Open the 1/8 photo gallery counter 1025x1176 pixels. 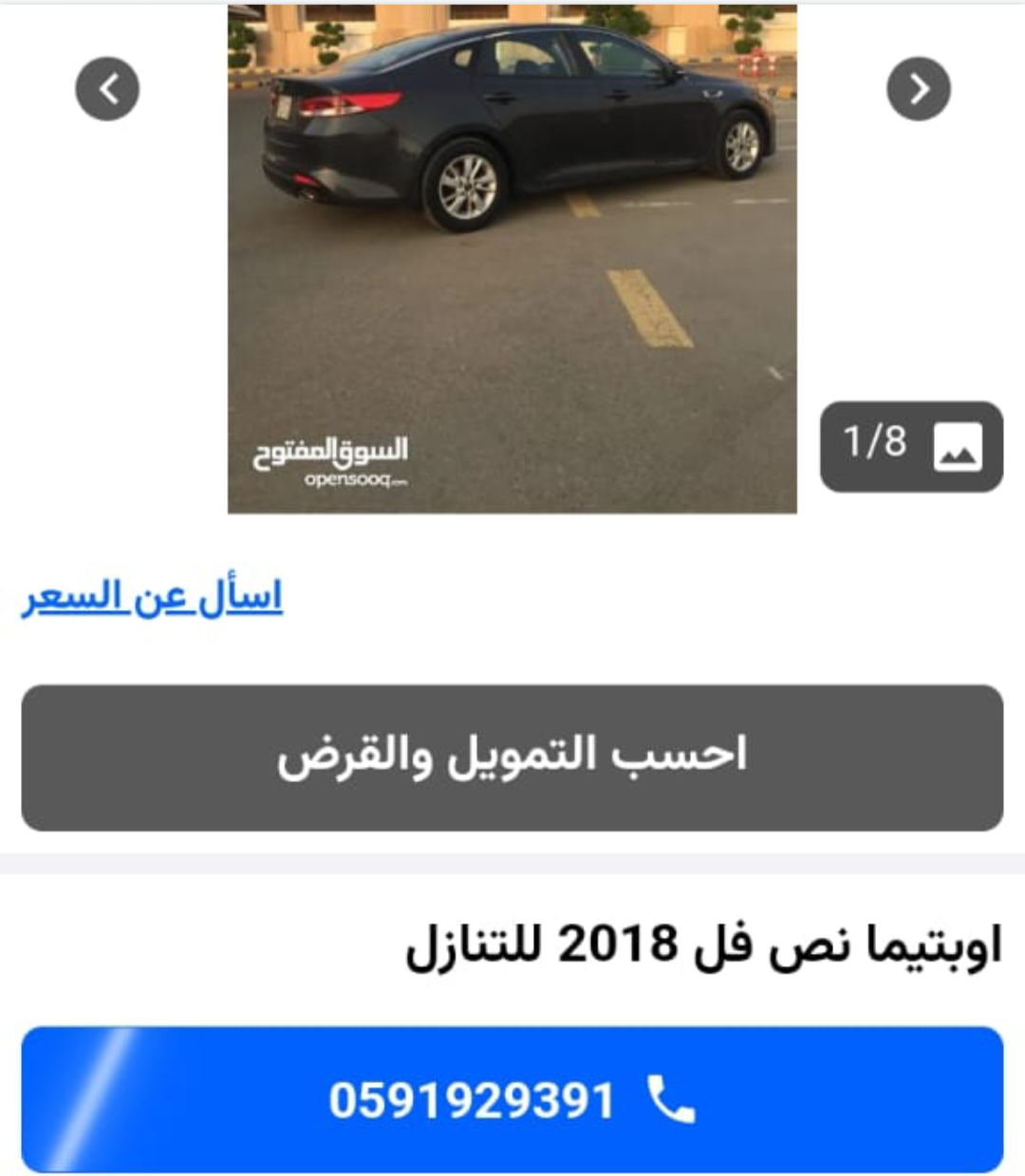pos(911,446)
